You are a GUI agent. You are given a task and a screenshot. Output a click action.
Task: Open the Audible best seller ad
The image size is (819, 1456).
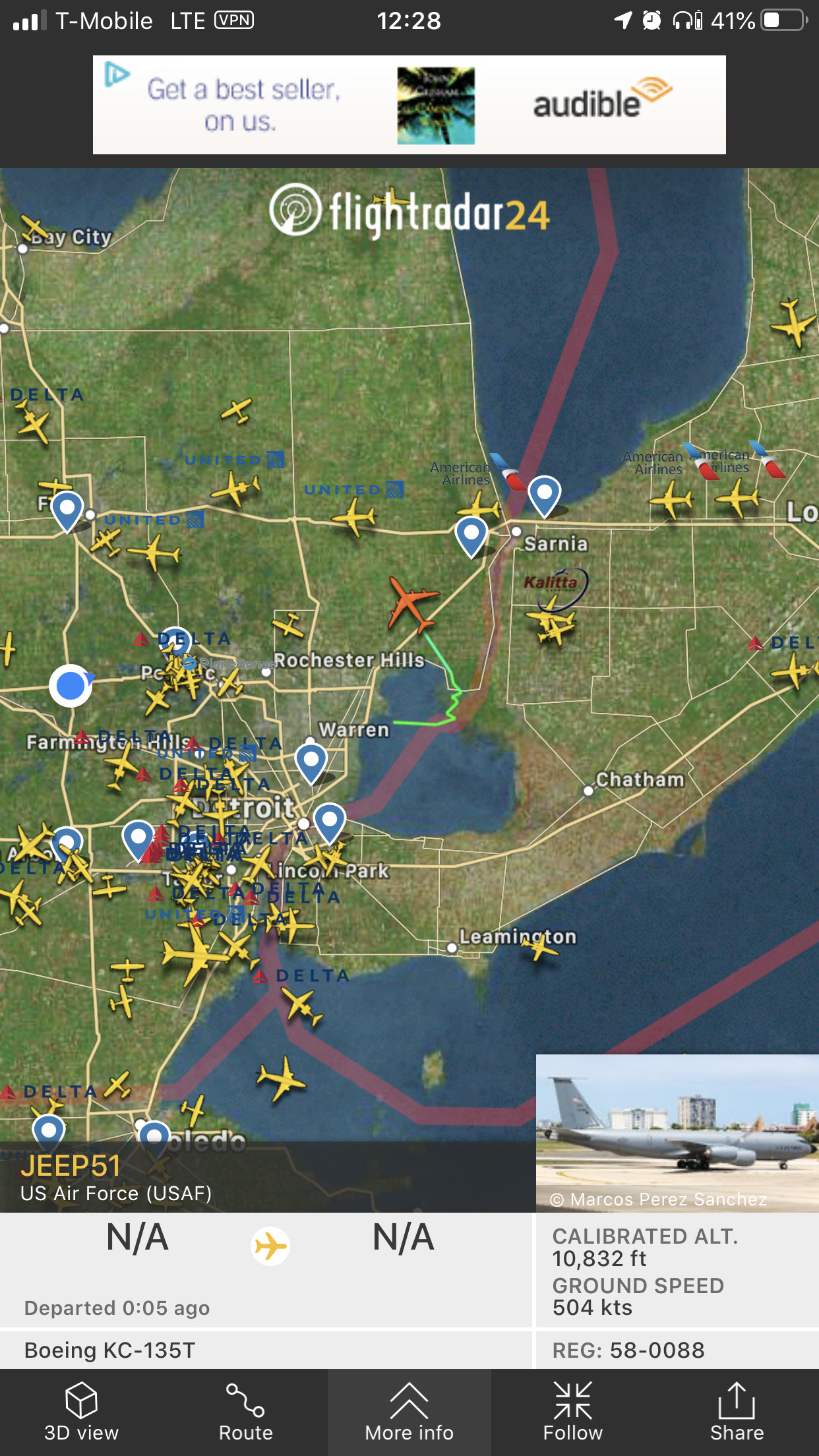[x=409, y=106]
